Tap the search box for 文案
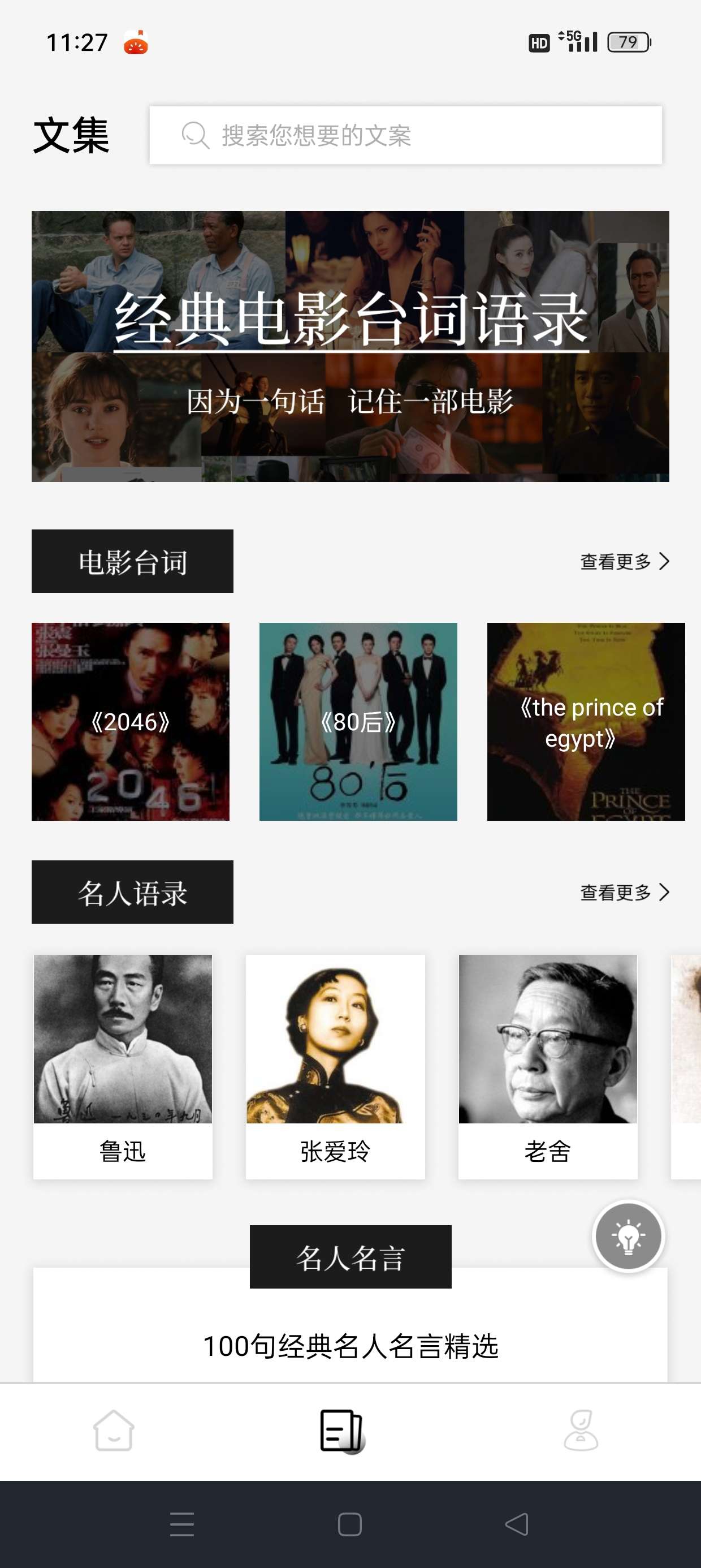The height and width of the screenshot is (1568, 701). (405, 135)
